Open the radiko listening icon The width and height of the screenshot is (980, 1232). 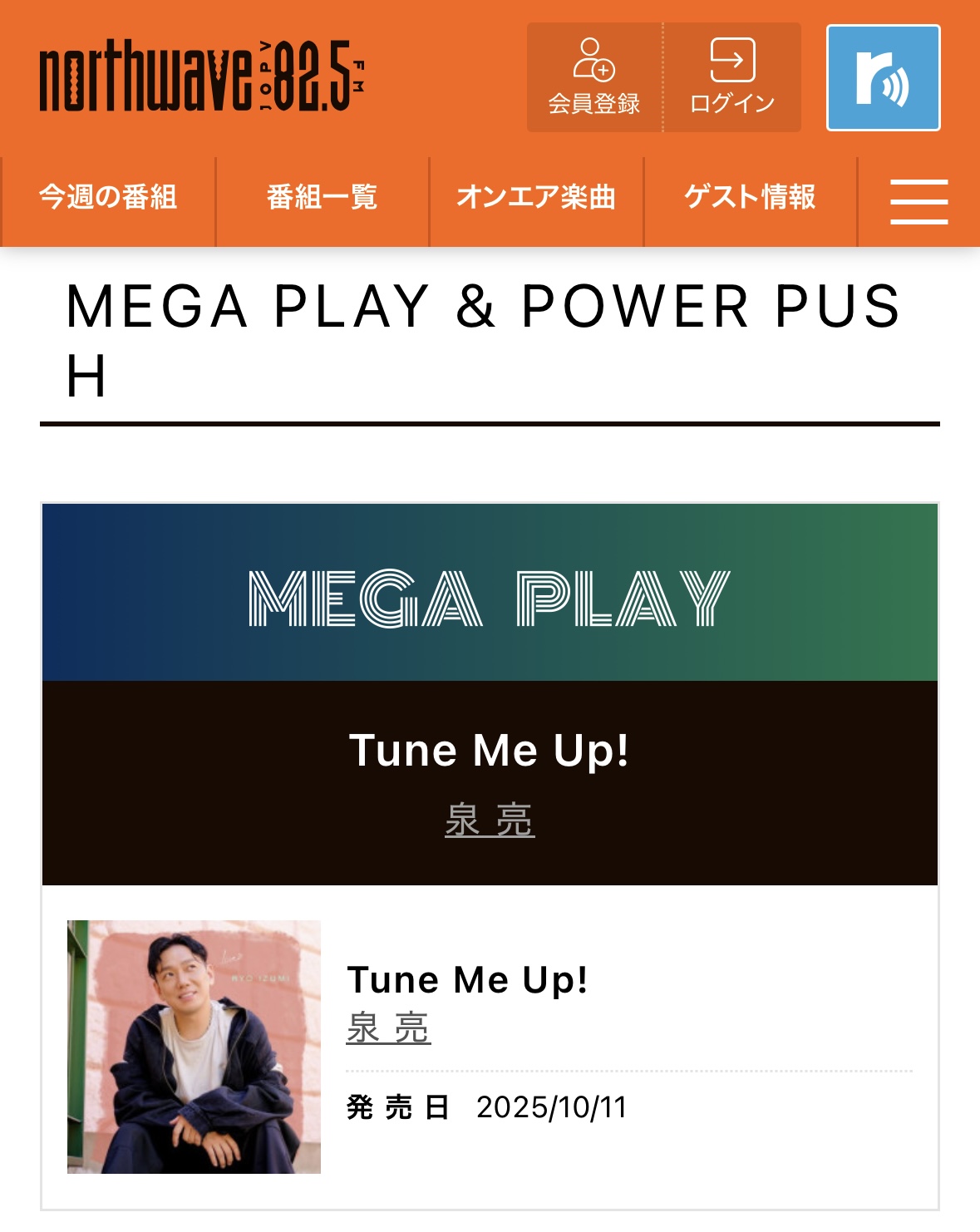[883, 78]
